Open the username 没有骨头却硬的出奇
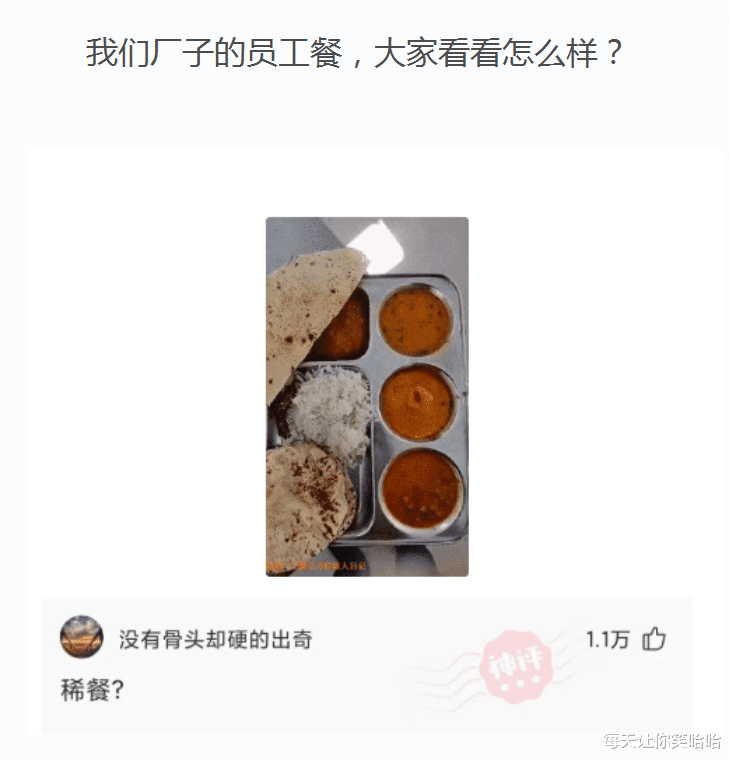 click(214, 639)
